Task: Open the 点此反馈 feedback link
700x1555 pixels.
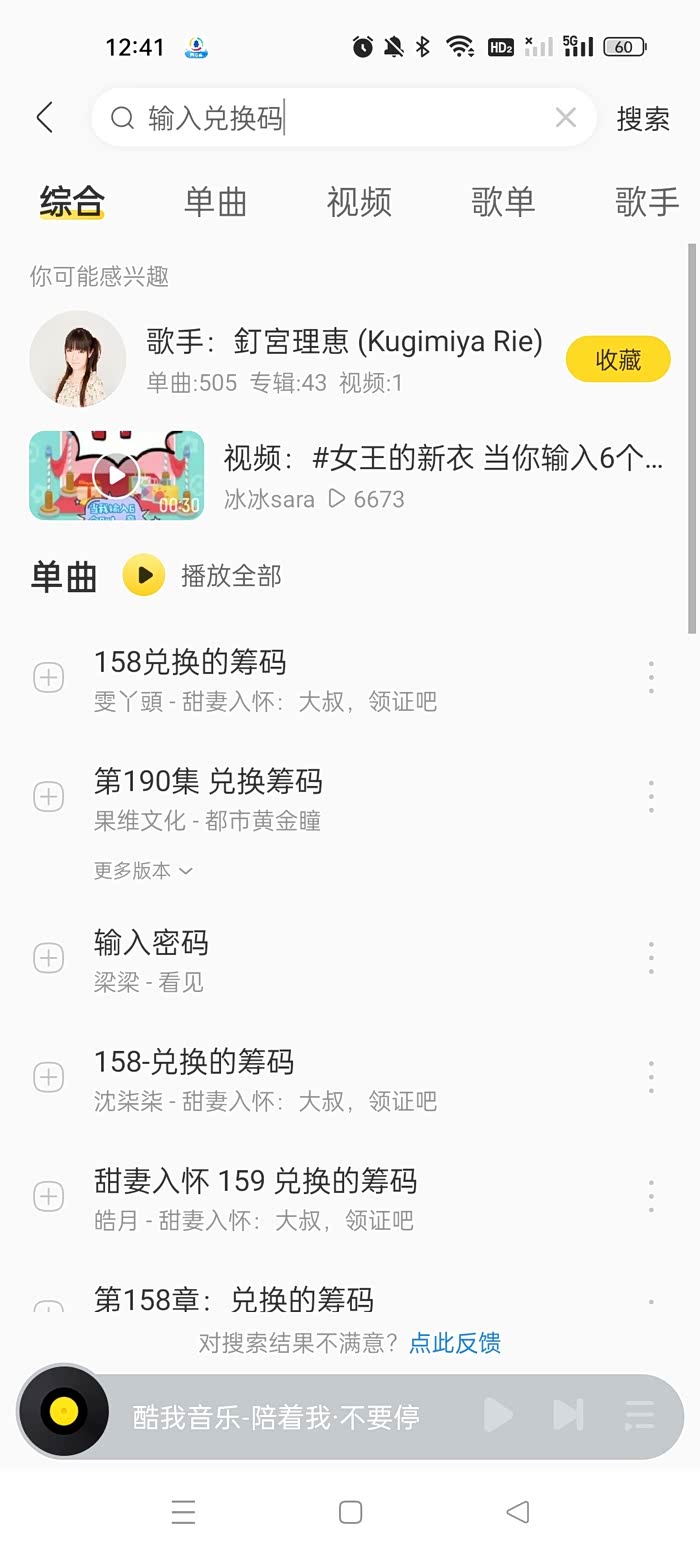Action: click(455, 1343)
